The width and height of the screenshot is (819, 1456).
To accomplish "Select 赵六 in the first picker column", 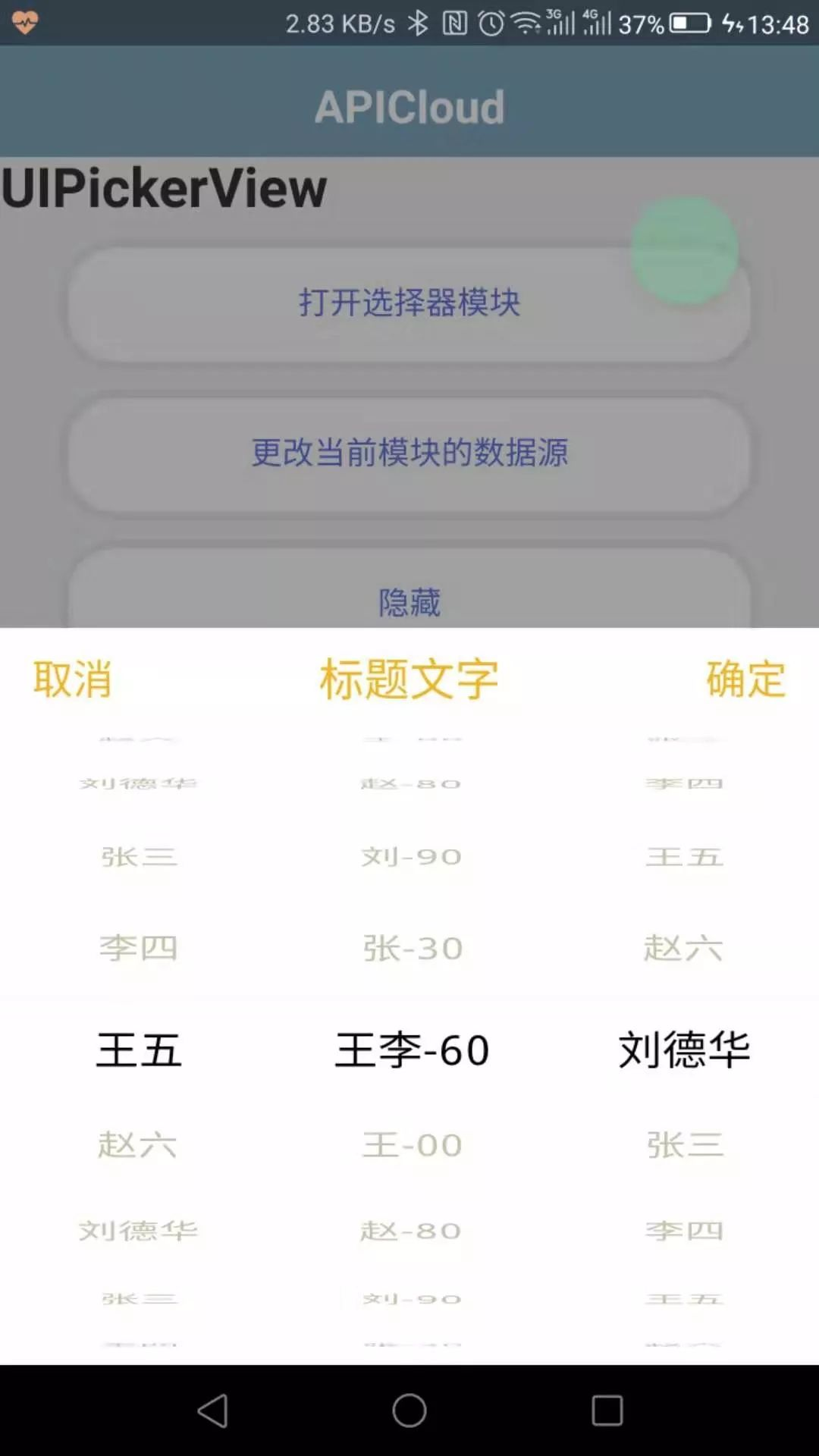I will tap(137, 1144).
